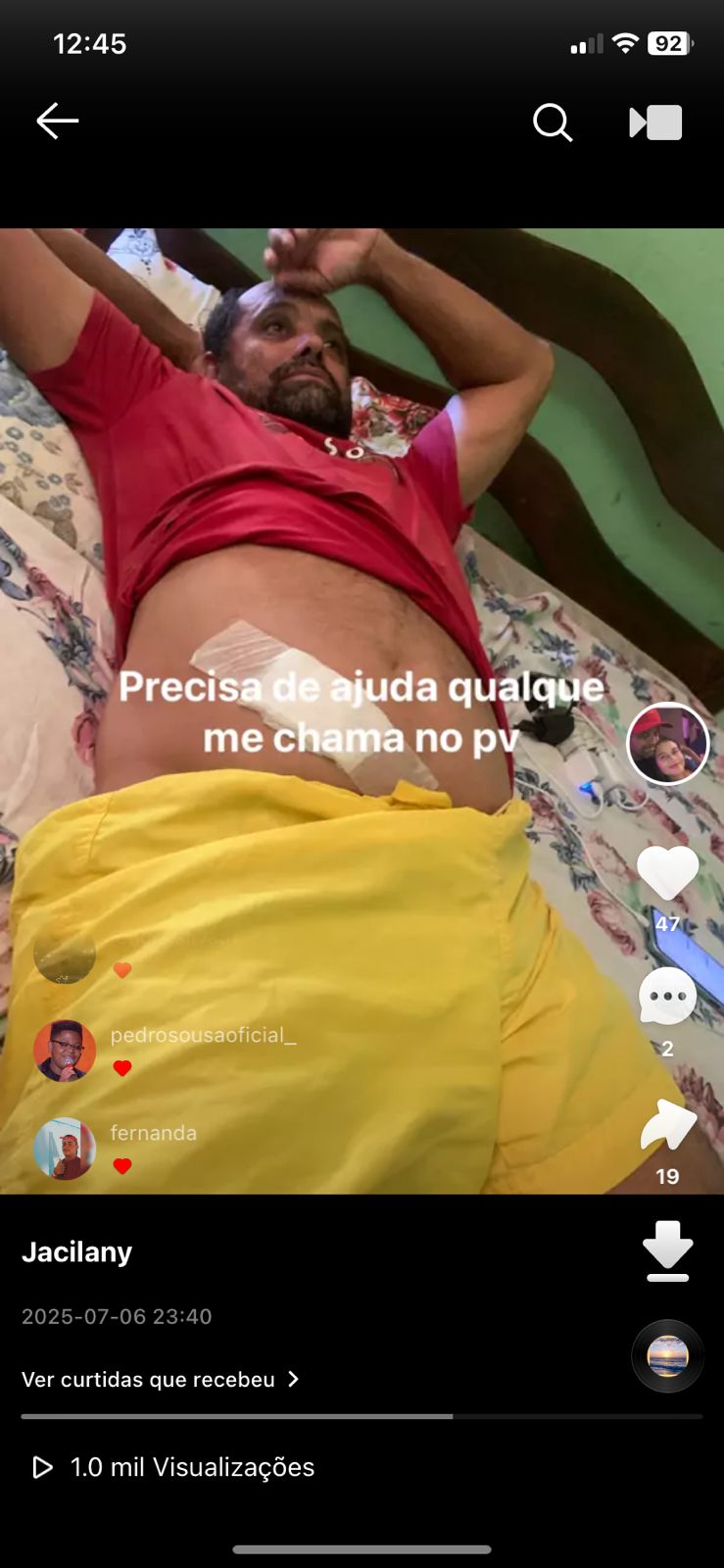Open pedrosousaoficial_'s profile picture
The height and width of the screenshot is (1568, 724).
(65, 1051)
